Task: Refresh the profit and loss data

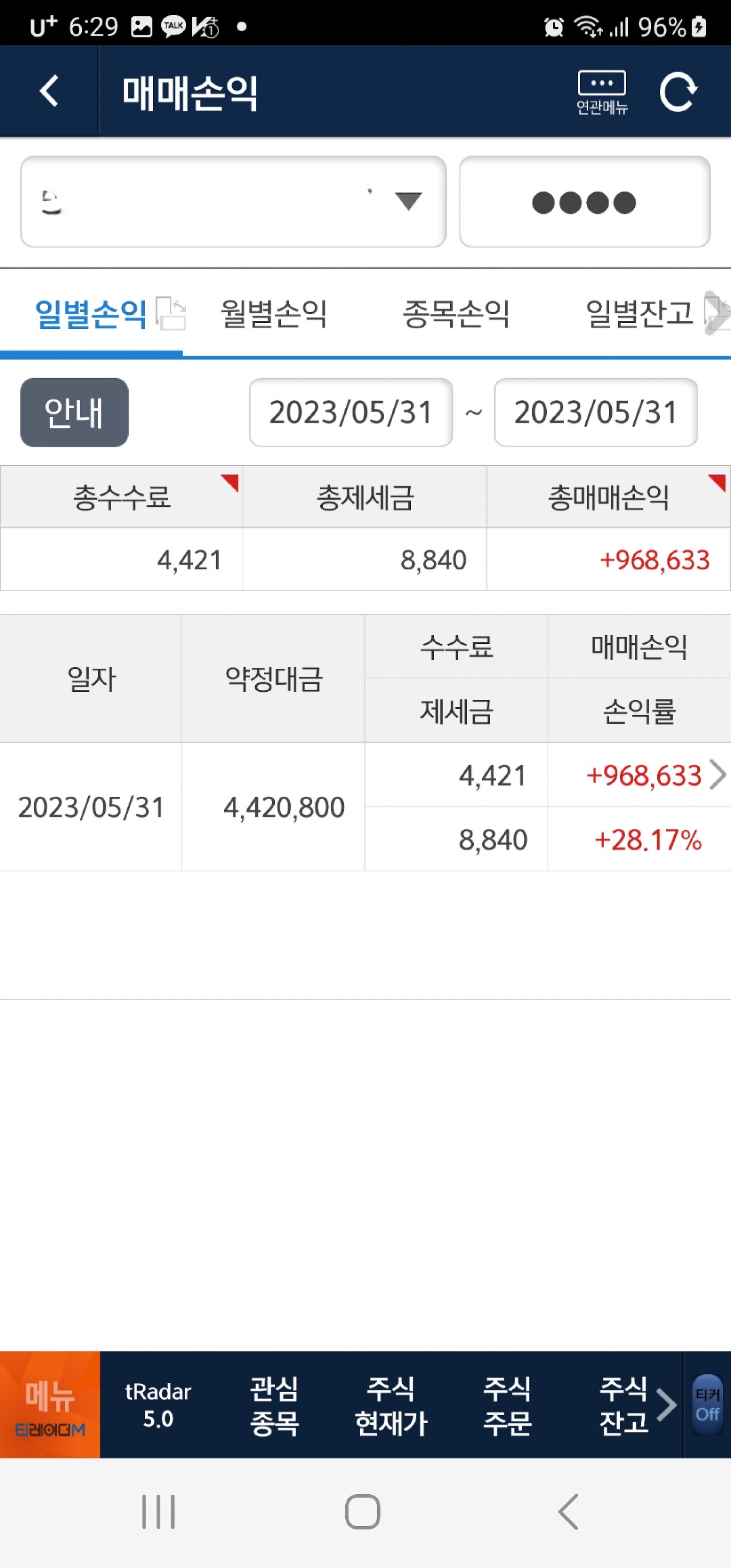Action: coord(679,91)
